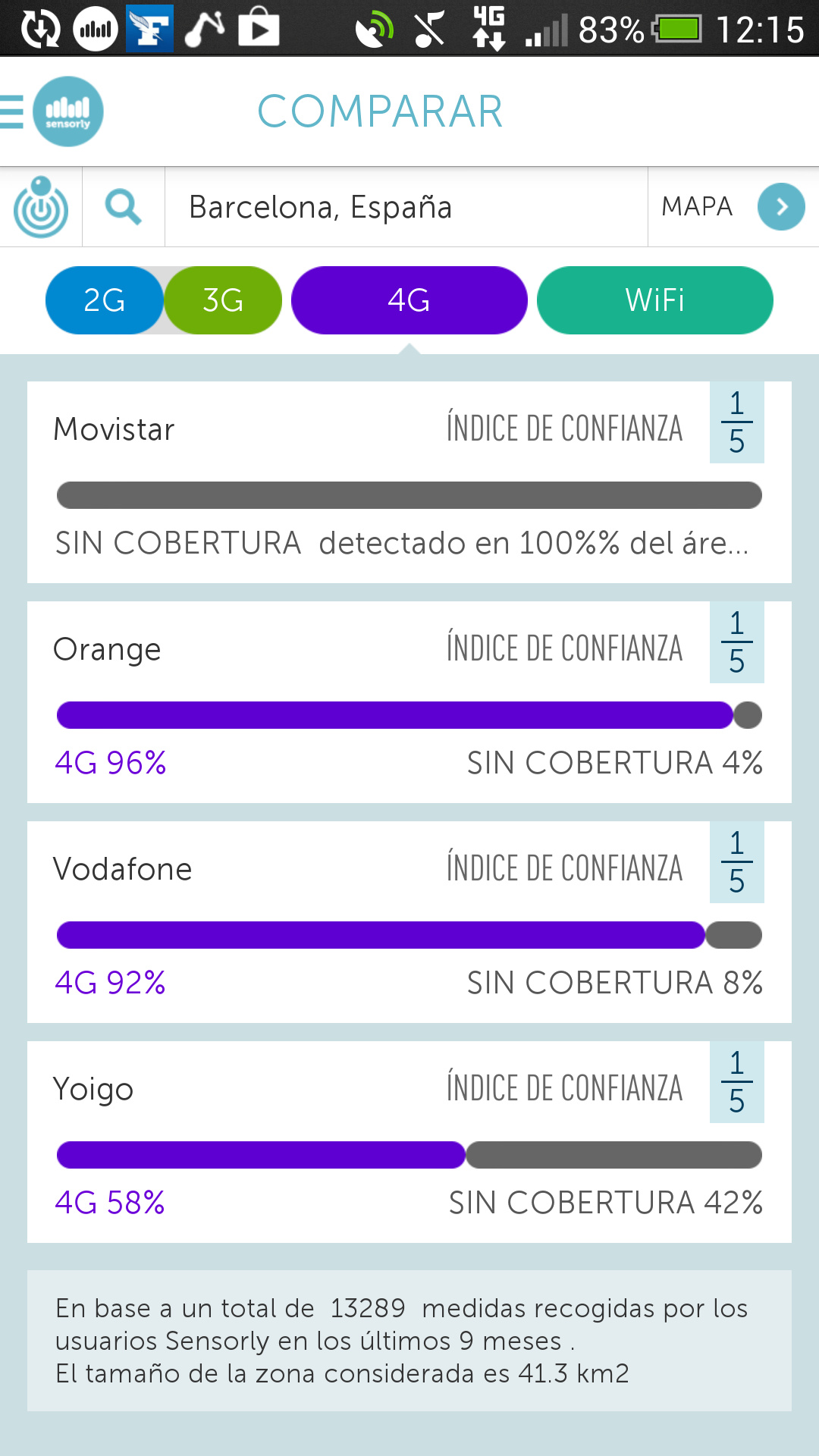Tap the magnifier search icon
819x1456 pixels.
pyautogui.click(x=123, y=207)
